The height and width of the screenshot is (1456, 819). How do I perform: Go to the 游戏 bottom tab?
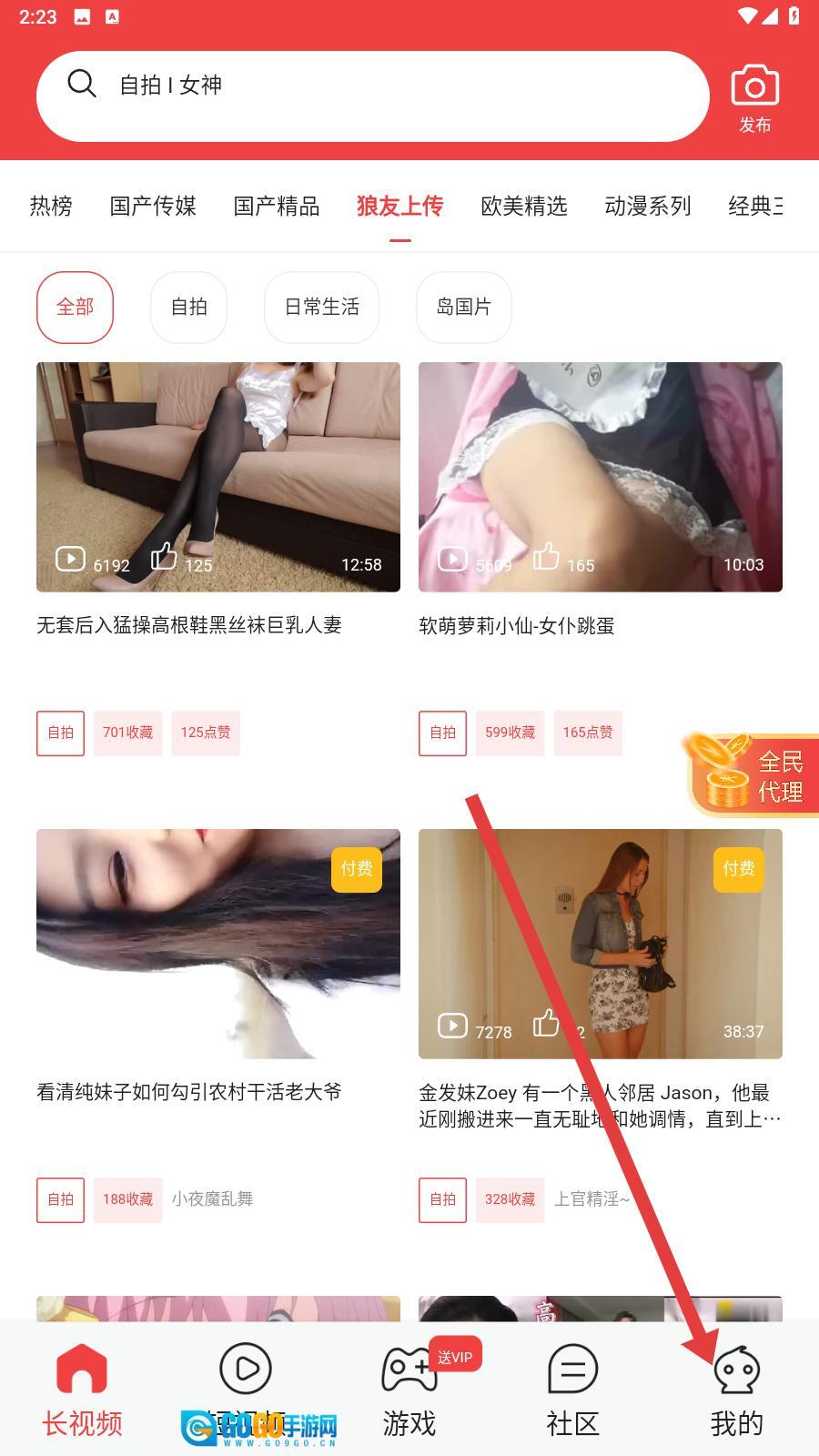(409, 1390)
